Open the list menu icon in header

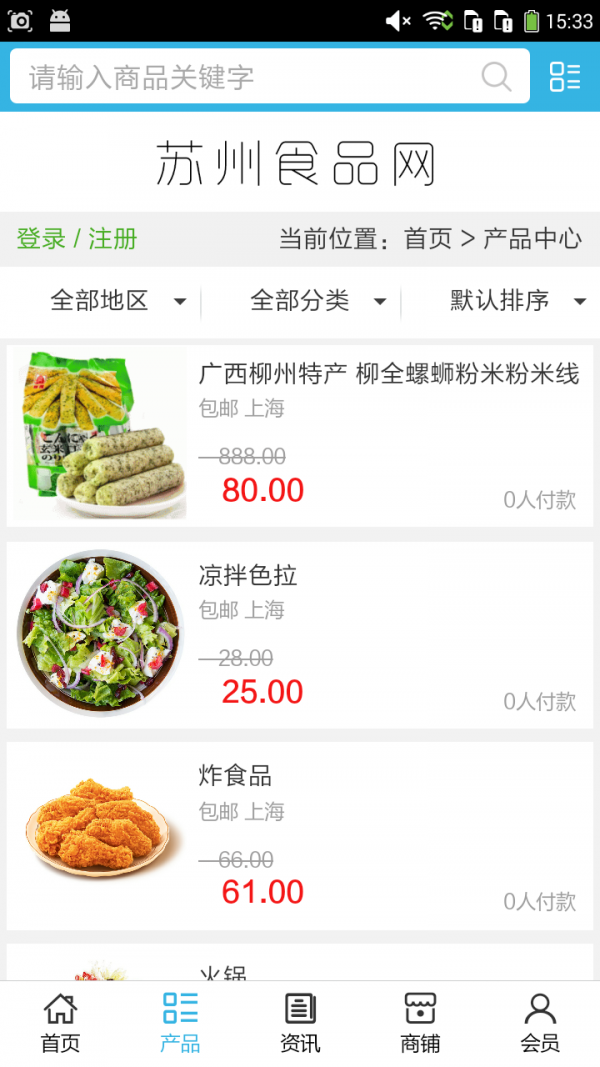pos(565,77)
